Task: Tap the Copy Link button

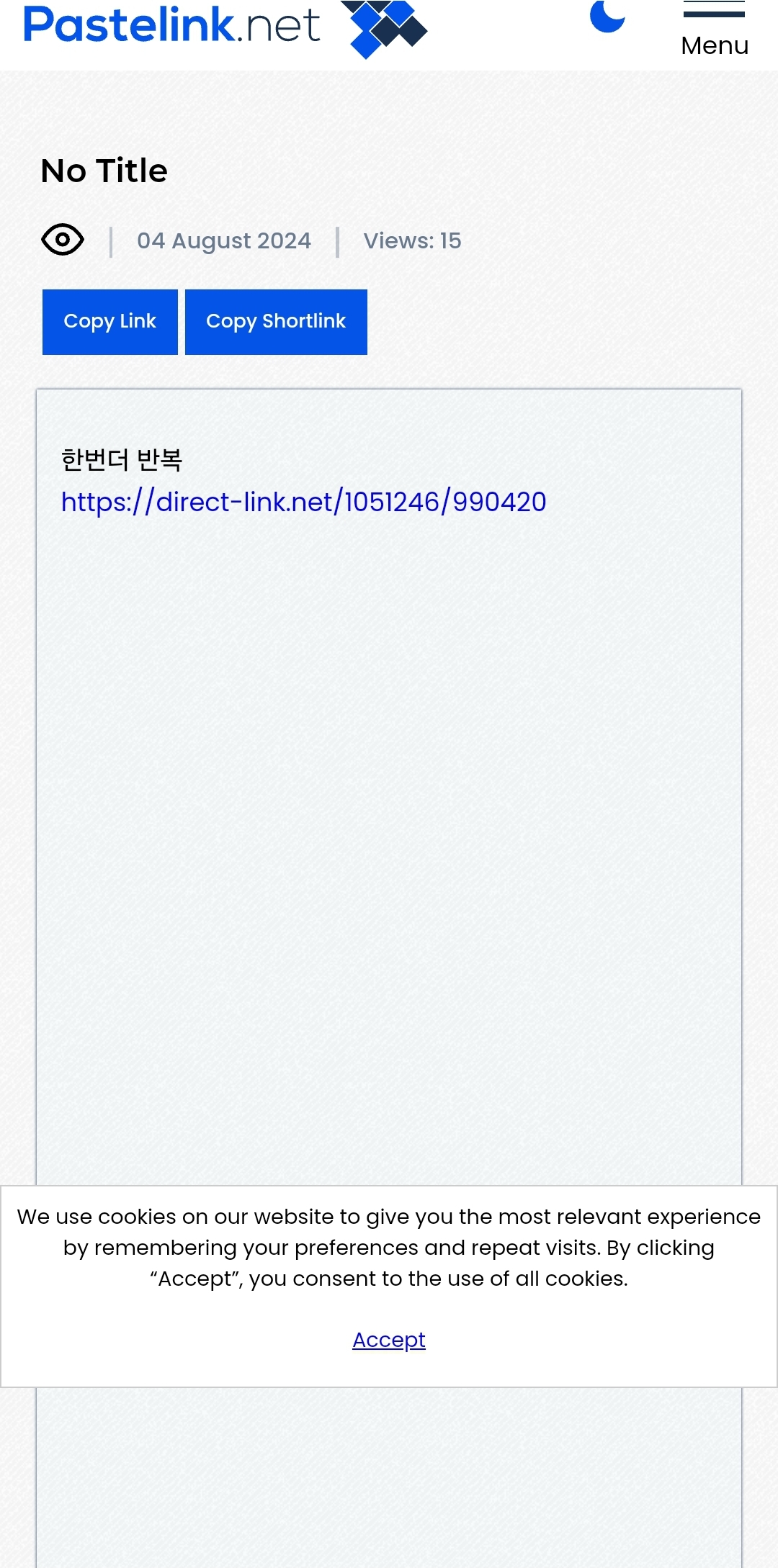Action: [x=110, y=322]
